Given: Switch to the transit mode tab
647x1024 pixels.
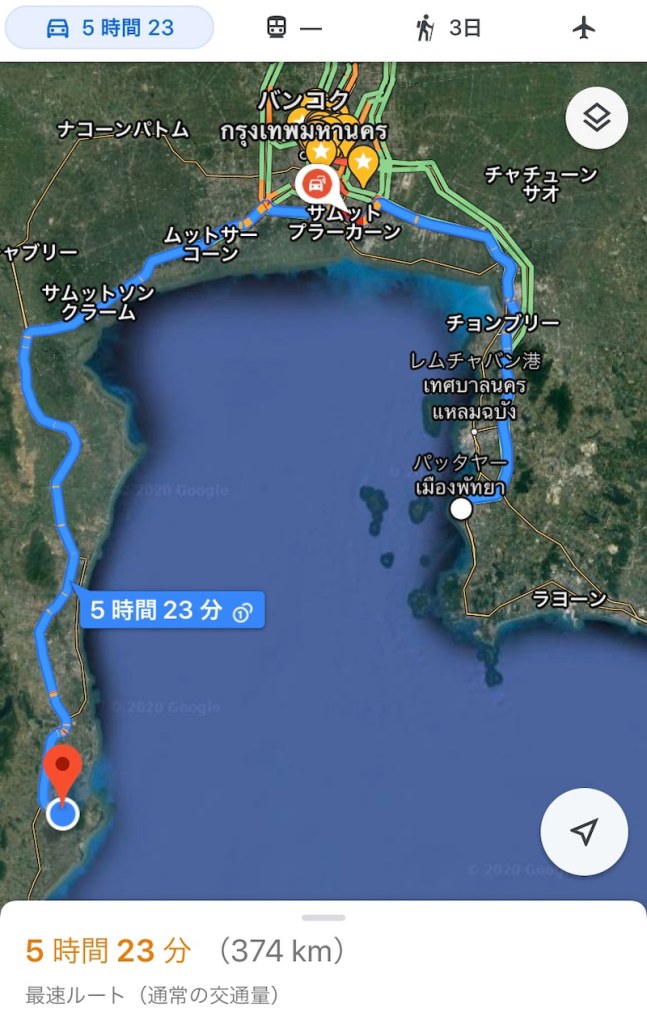Looking at the screenshot, I should 294,28.
